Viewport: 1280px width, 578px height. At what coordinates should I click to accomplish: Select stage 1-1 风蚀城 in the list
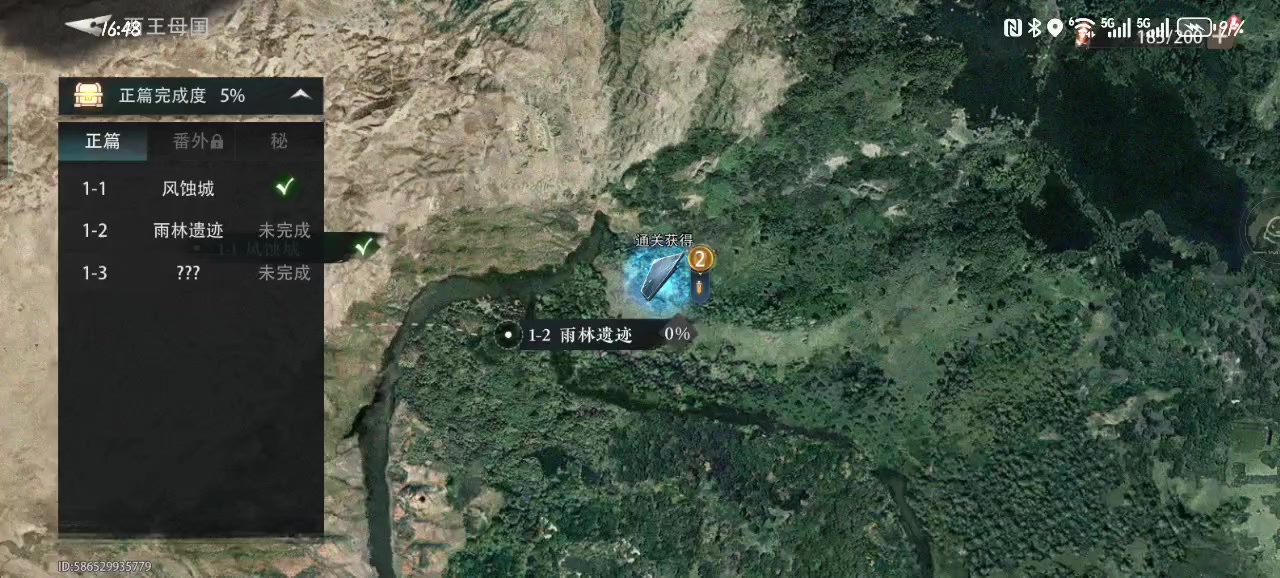(x=189, y=188)
